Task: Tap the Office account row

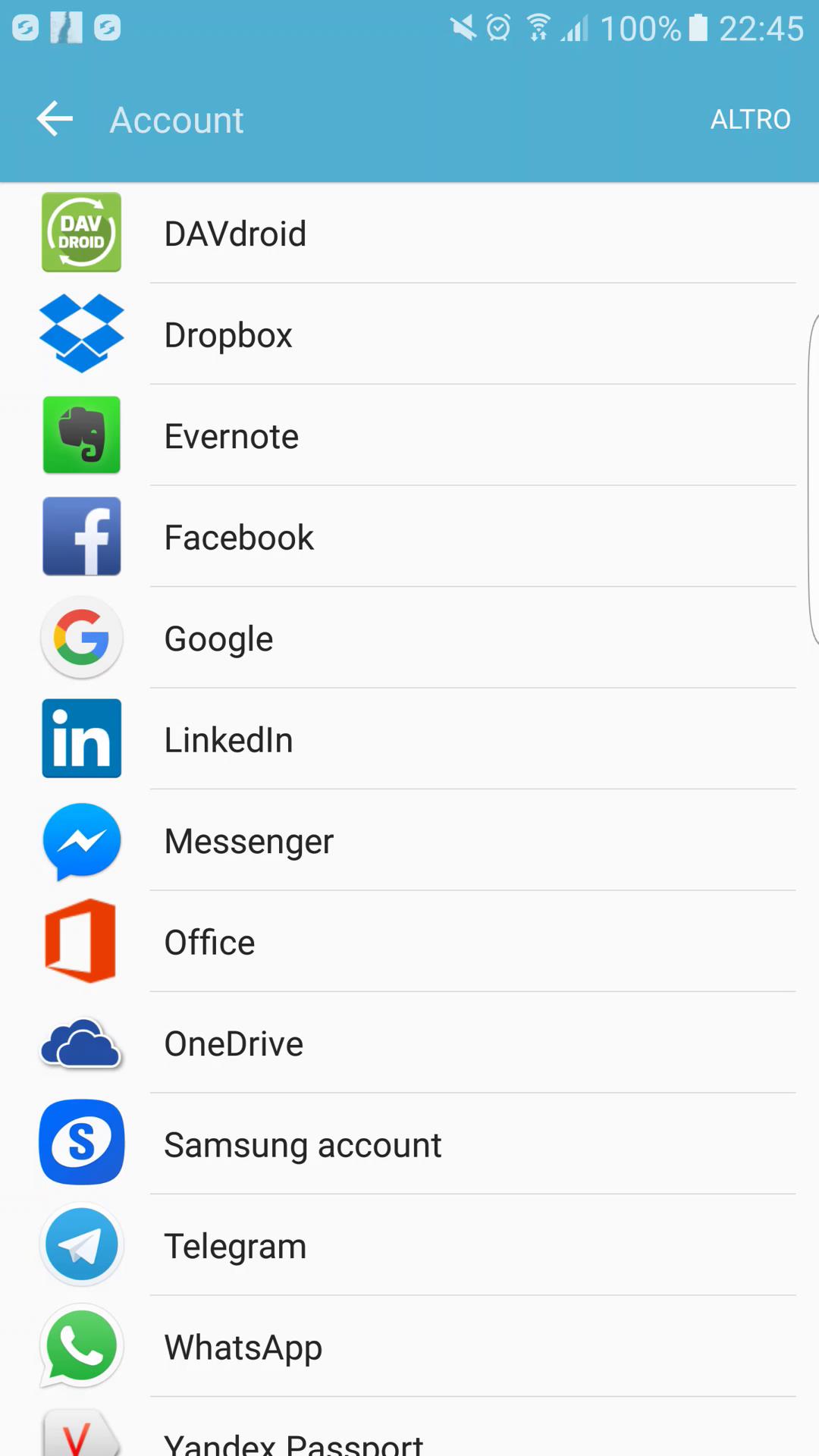Action: pyautogui.click(x=409, y=941)
